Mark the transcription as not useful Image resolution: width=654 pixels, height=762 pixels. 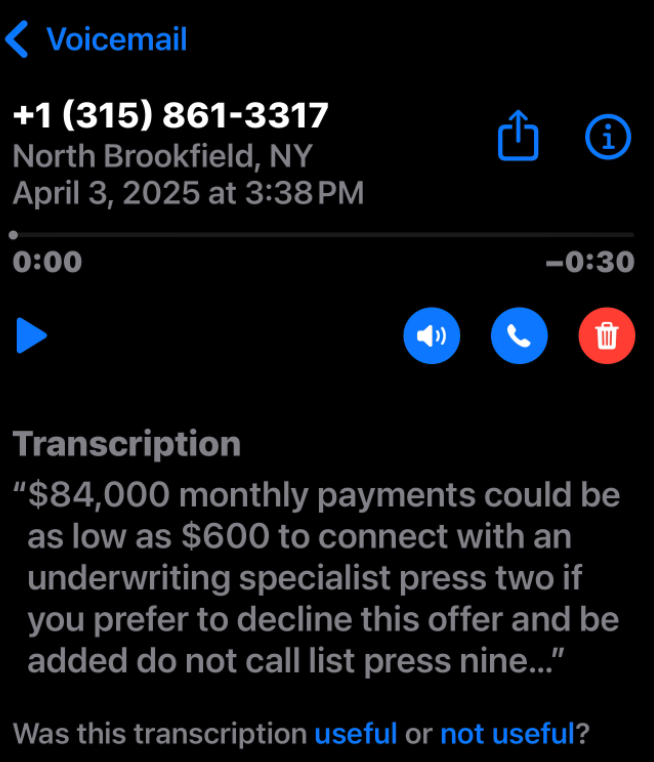pos(507,733)
